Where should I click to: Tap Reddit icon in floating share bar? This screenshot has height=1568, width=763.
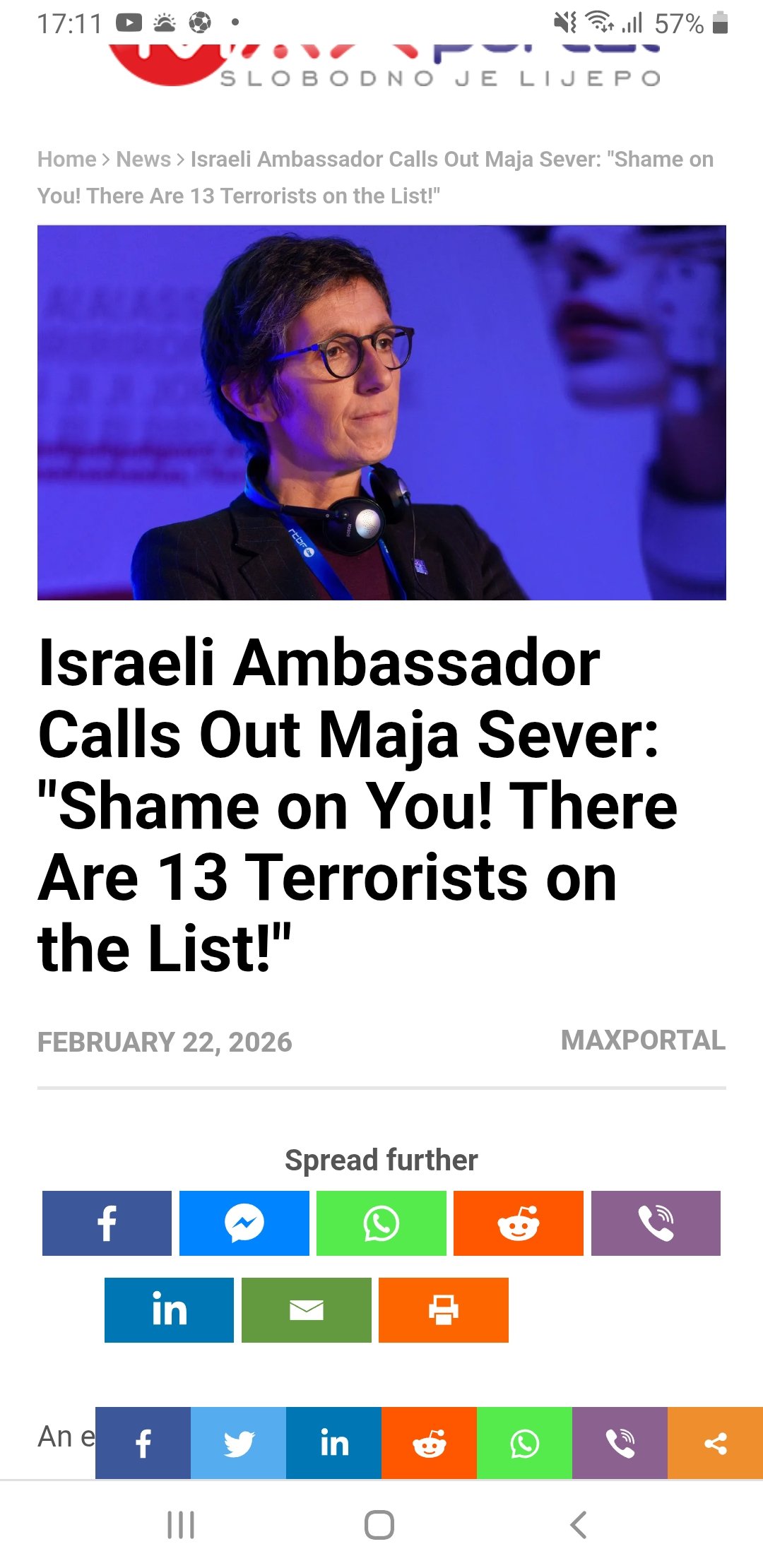tap(429, 1444)
